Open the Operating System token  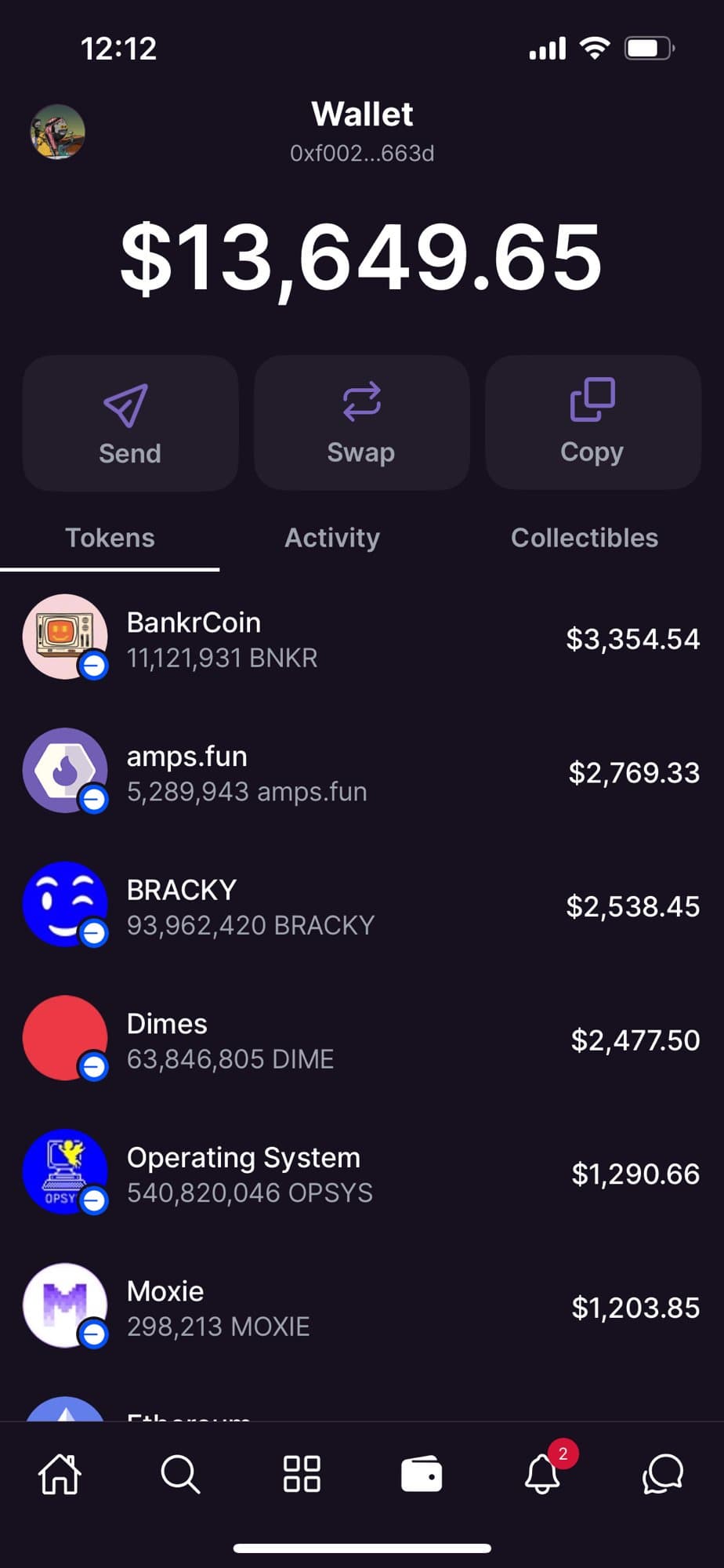pos(360,1174)
